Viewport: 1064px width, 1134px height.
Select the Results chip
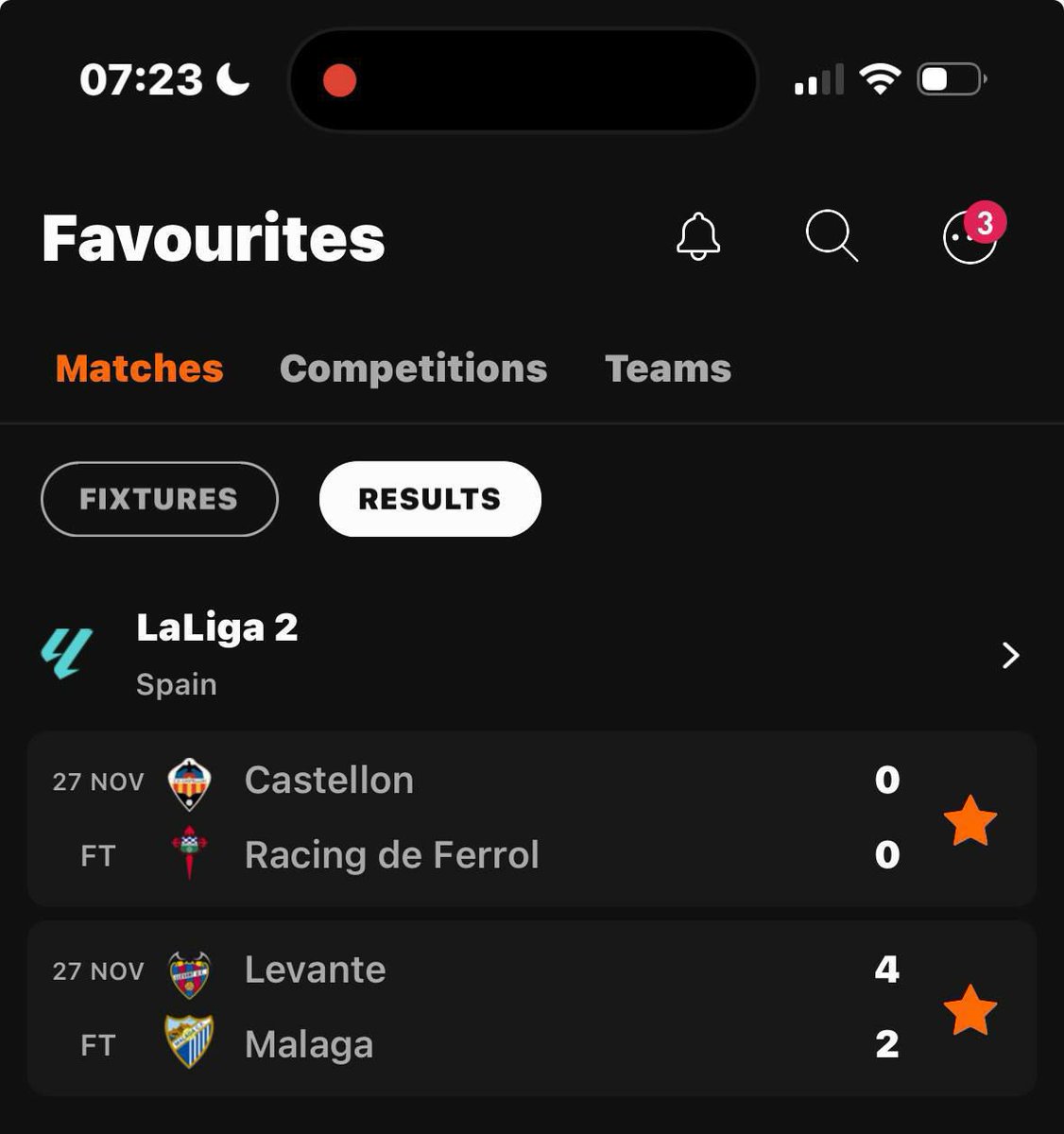430,499
